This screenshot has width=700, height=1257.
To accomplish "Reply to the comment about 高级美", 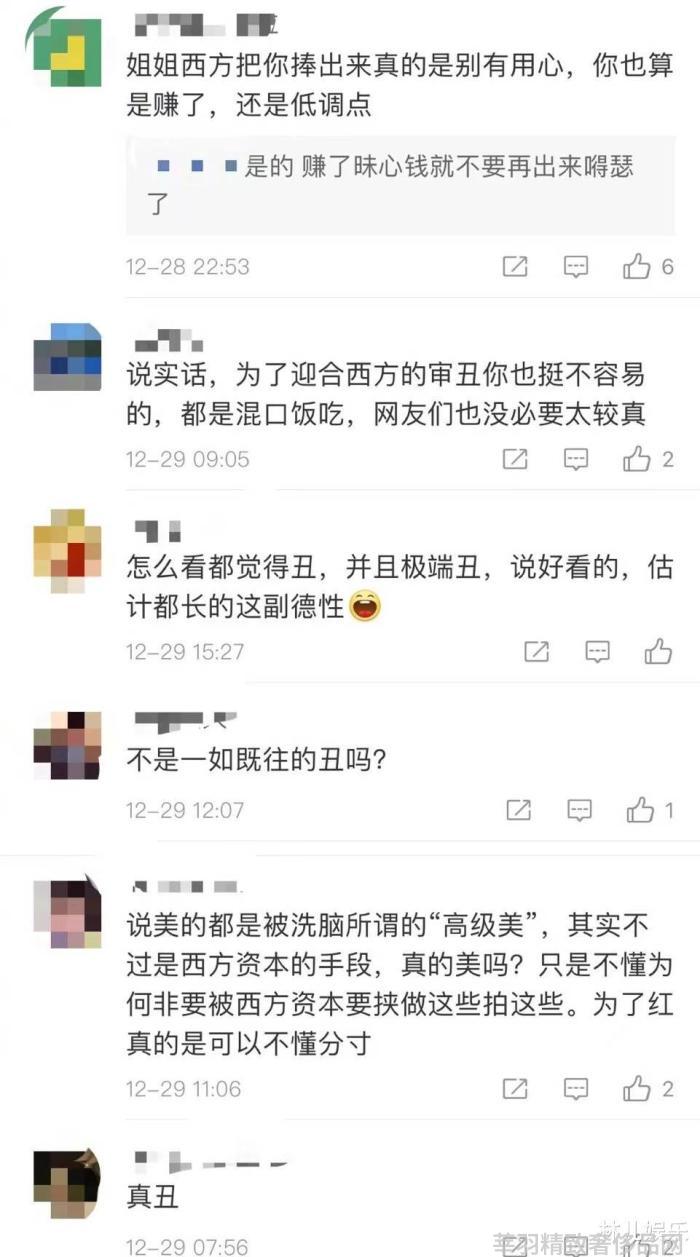I will [576, 1088].
